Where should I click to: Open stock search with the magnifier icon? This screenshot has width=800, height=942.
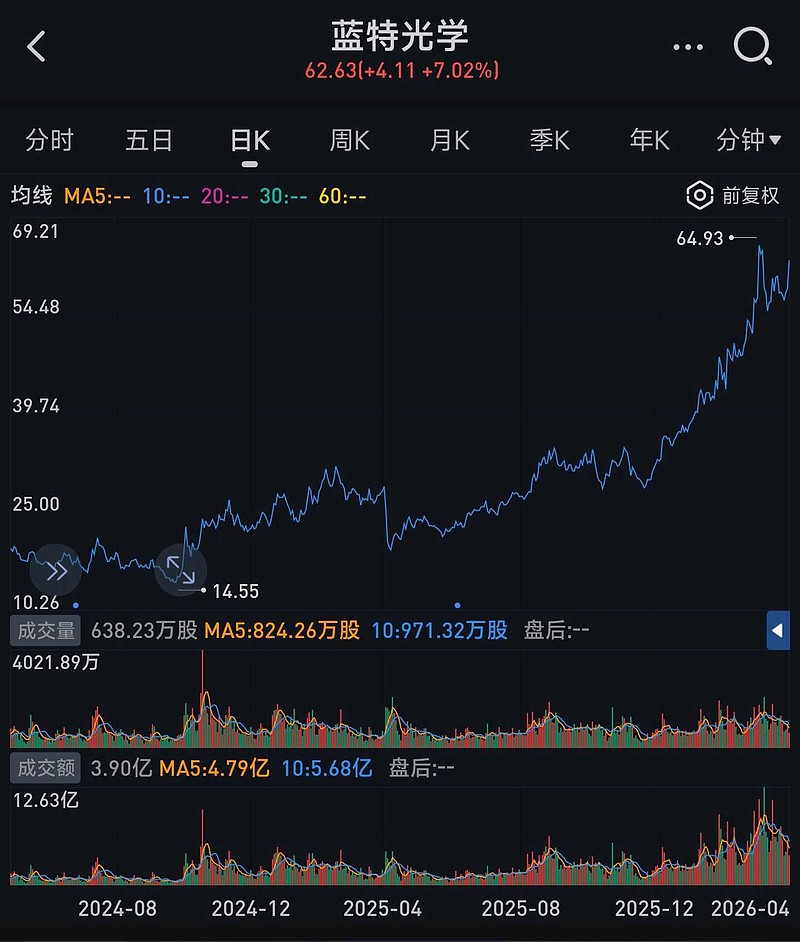click(x=751, y=47)
